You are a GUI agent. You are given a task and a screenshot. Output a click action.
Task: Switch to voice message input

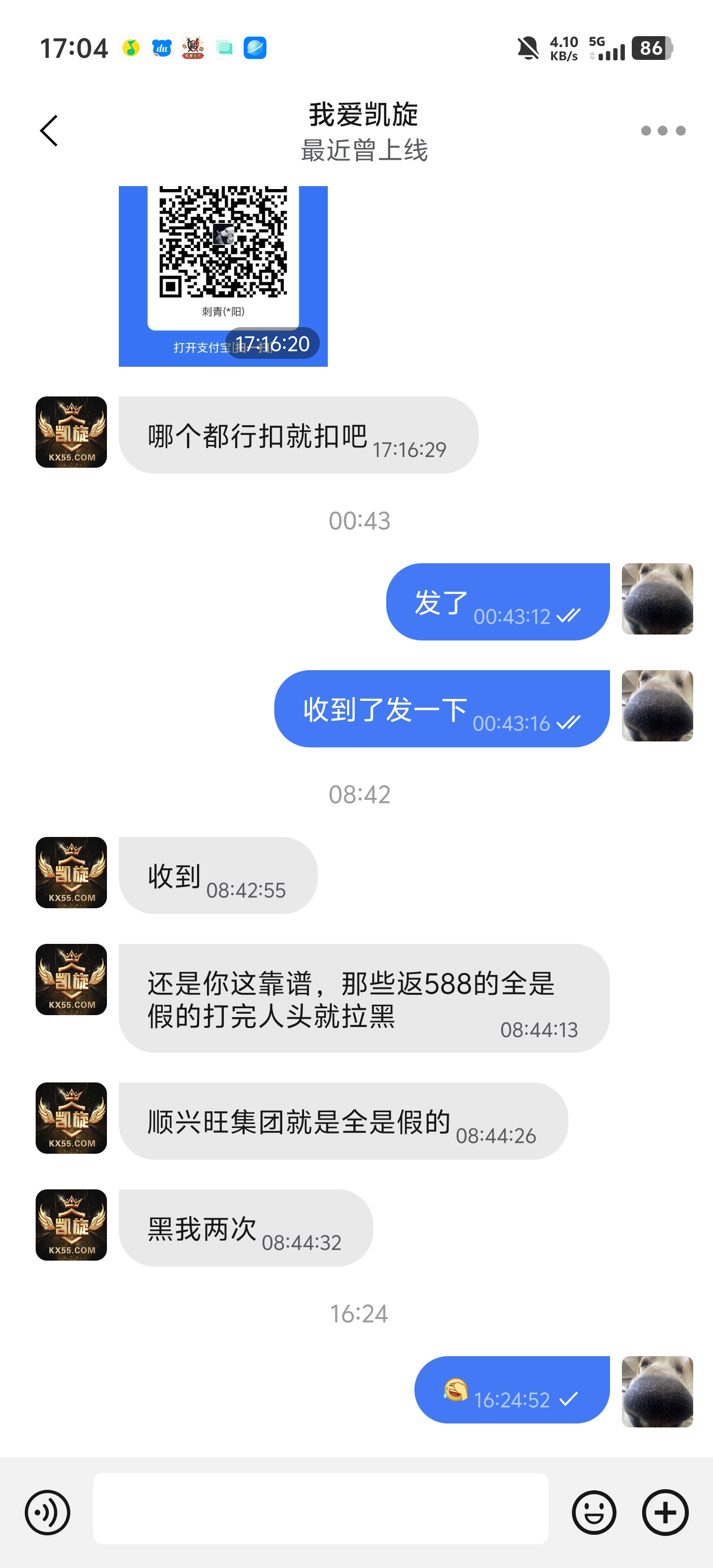[48, 1512]
